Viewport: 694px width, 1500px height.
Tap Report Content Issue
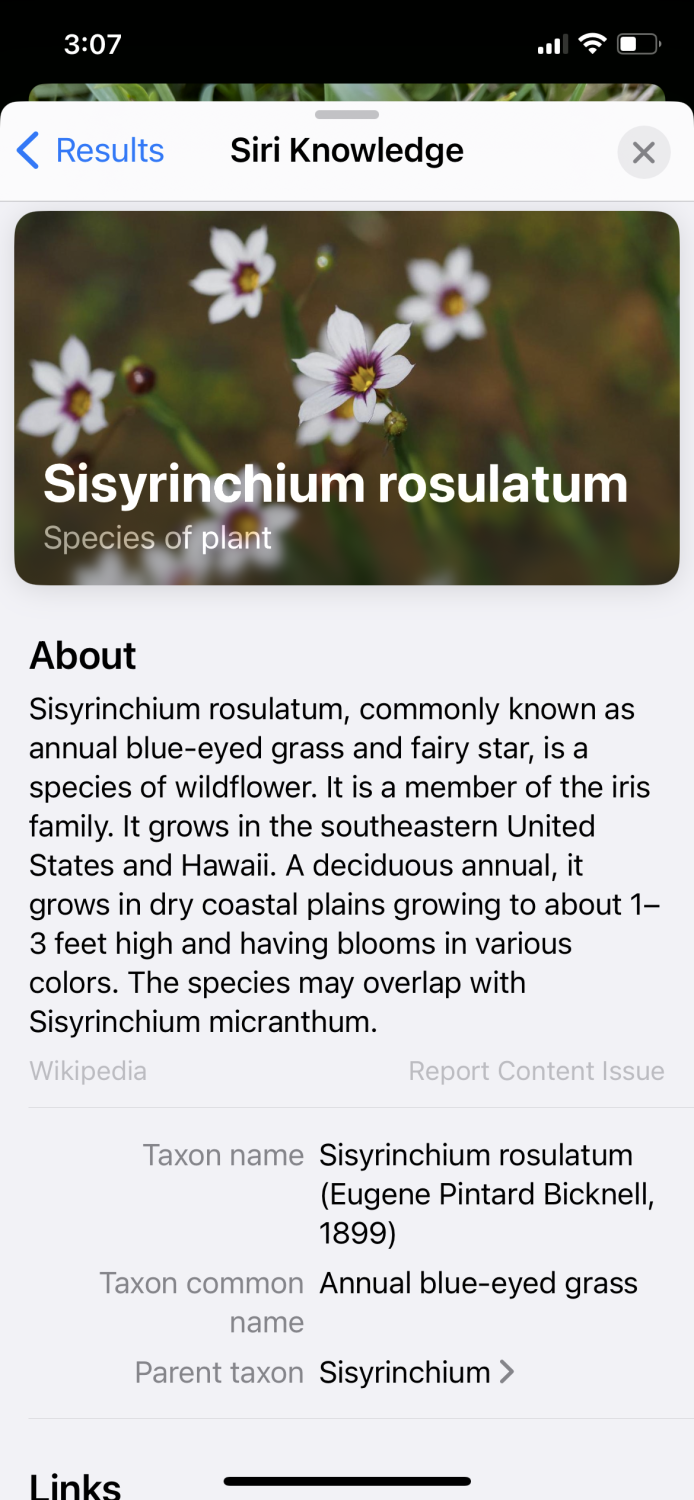click(x=536, y=1071)
